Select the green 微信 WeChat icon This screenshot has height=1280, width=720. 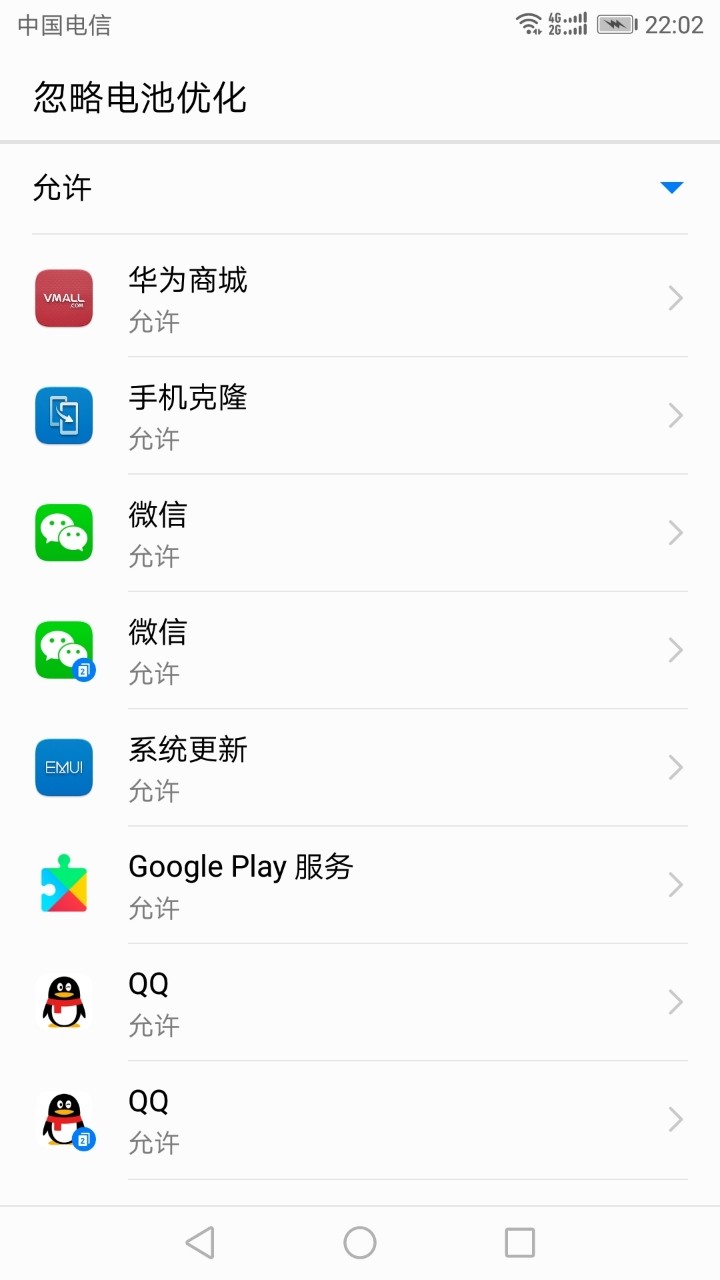tap(63, 532)
